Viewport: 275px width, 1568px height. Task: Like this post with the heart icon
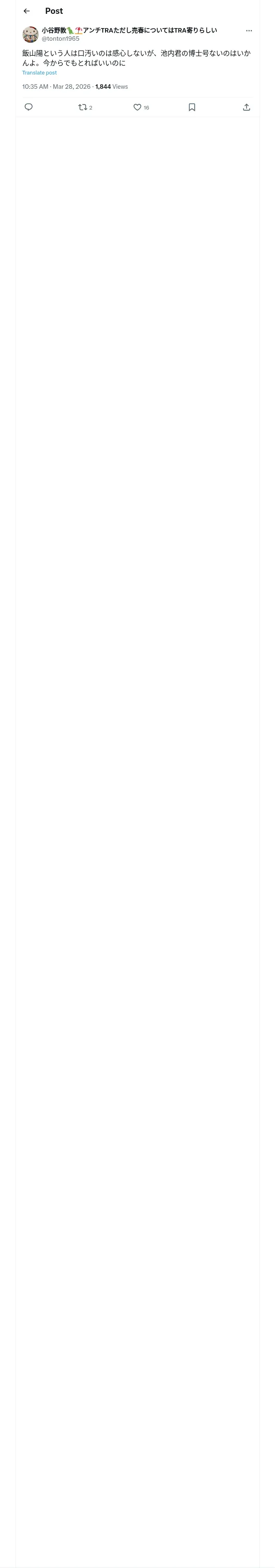141,107
